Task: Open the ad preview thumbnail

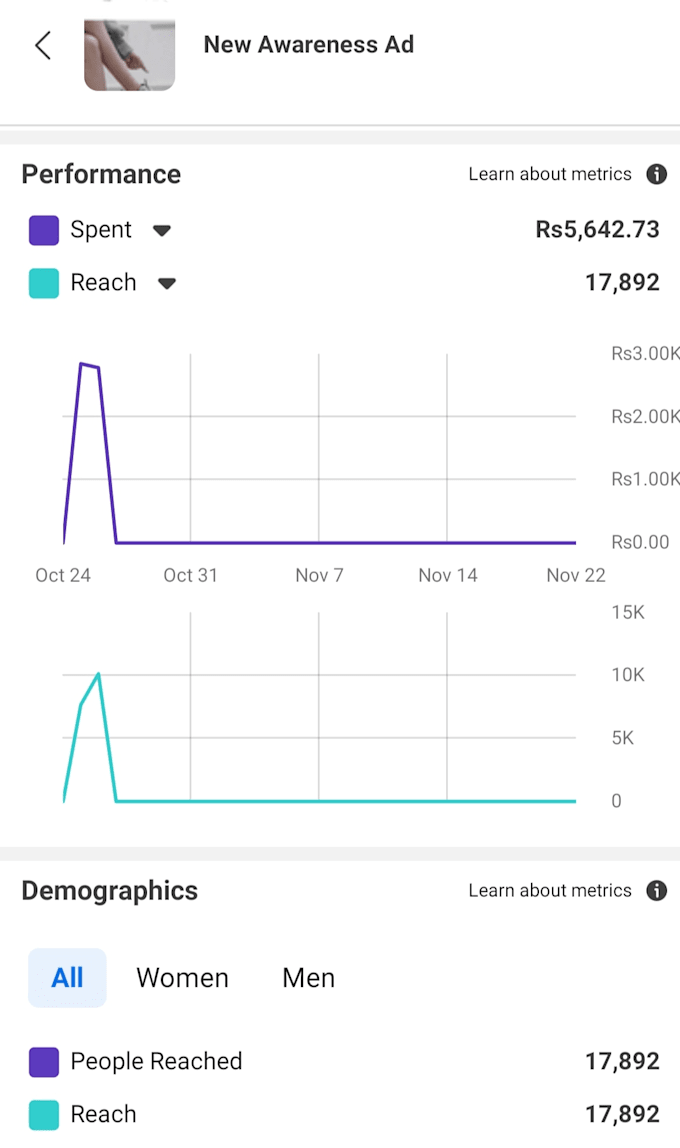Action: pos(129,55)
